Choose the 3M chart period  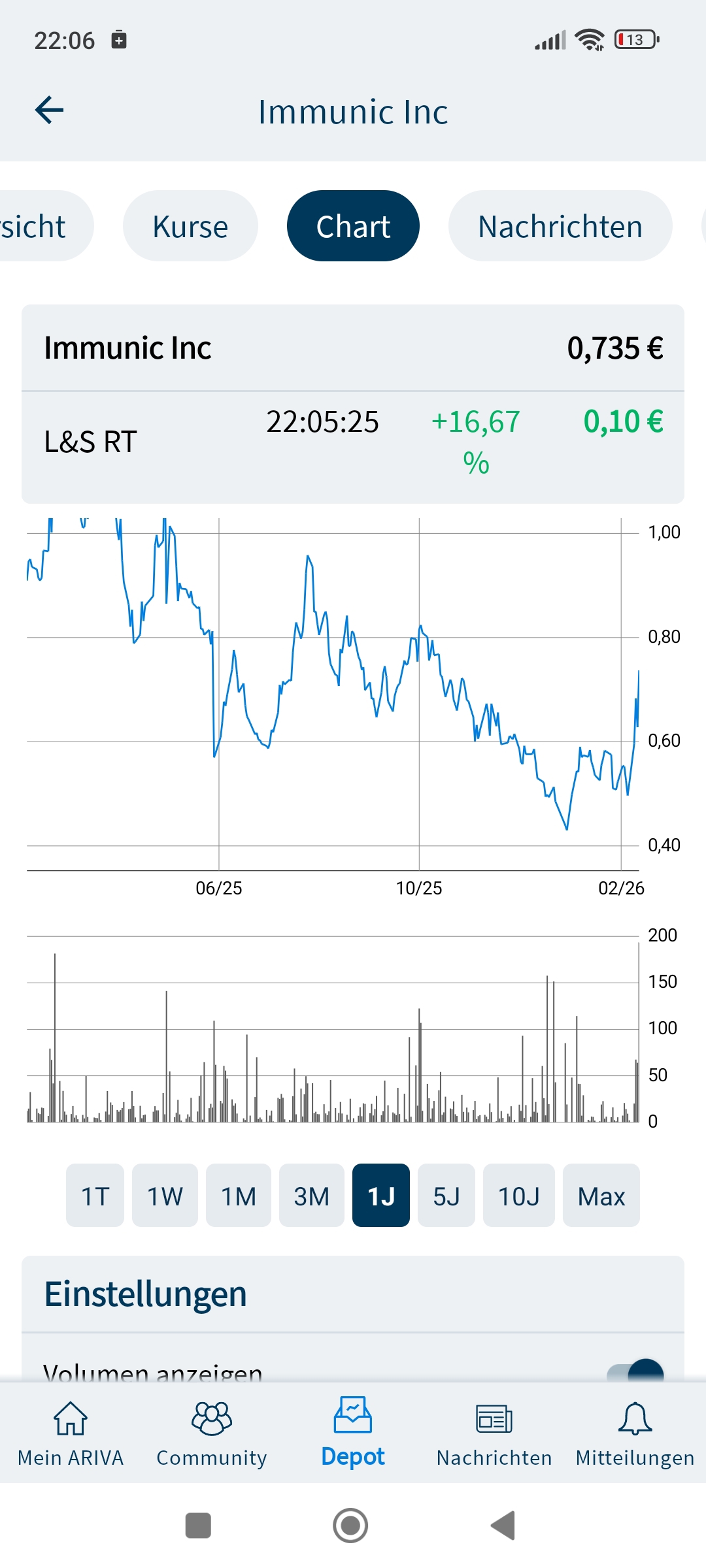(311, 1196)
